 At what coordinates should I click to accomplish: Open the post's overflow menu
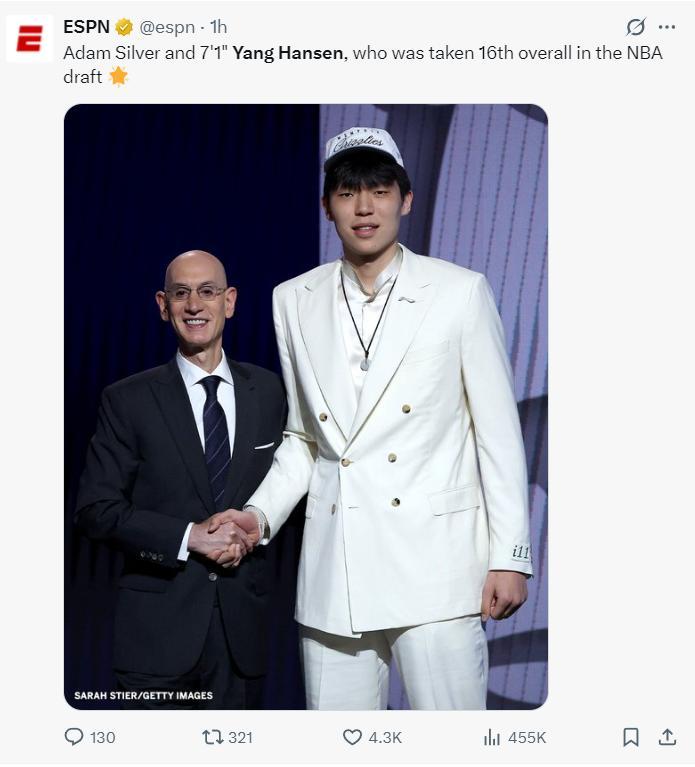(667, 27)
